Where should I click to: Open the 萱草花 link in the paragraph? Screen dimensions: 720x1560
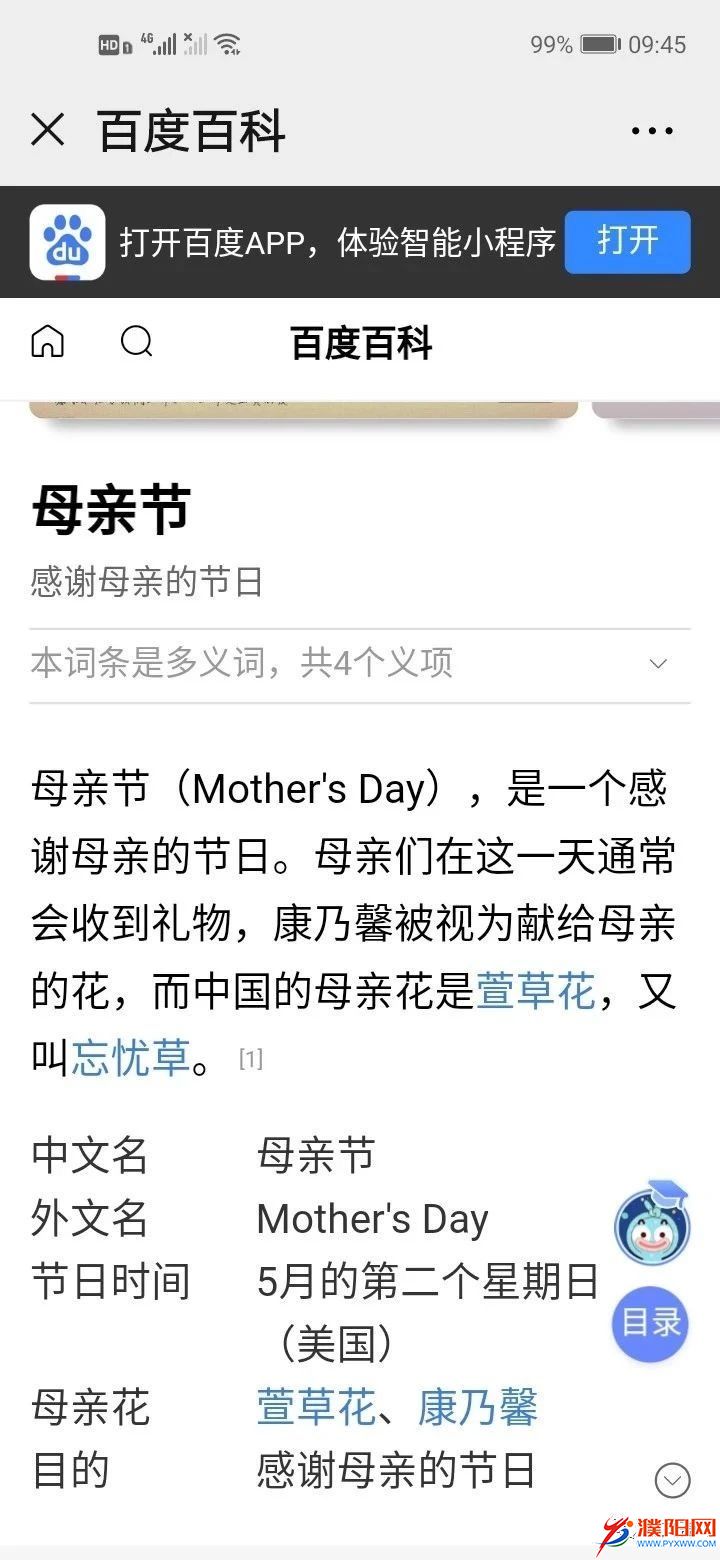[534, 992]
